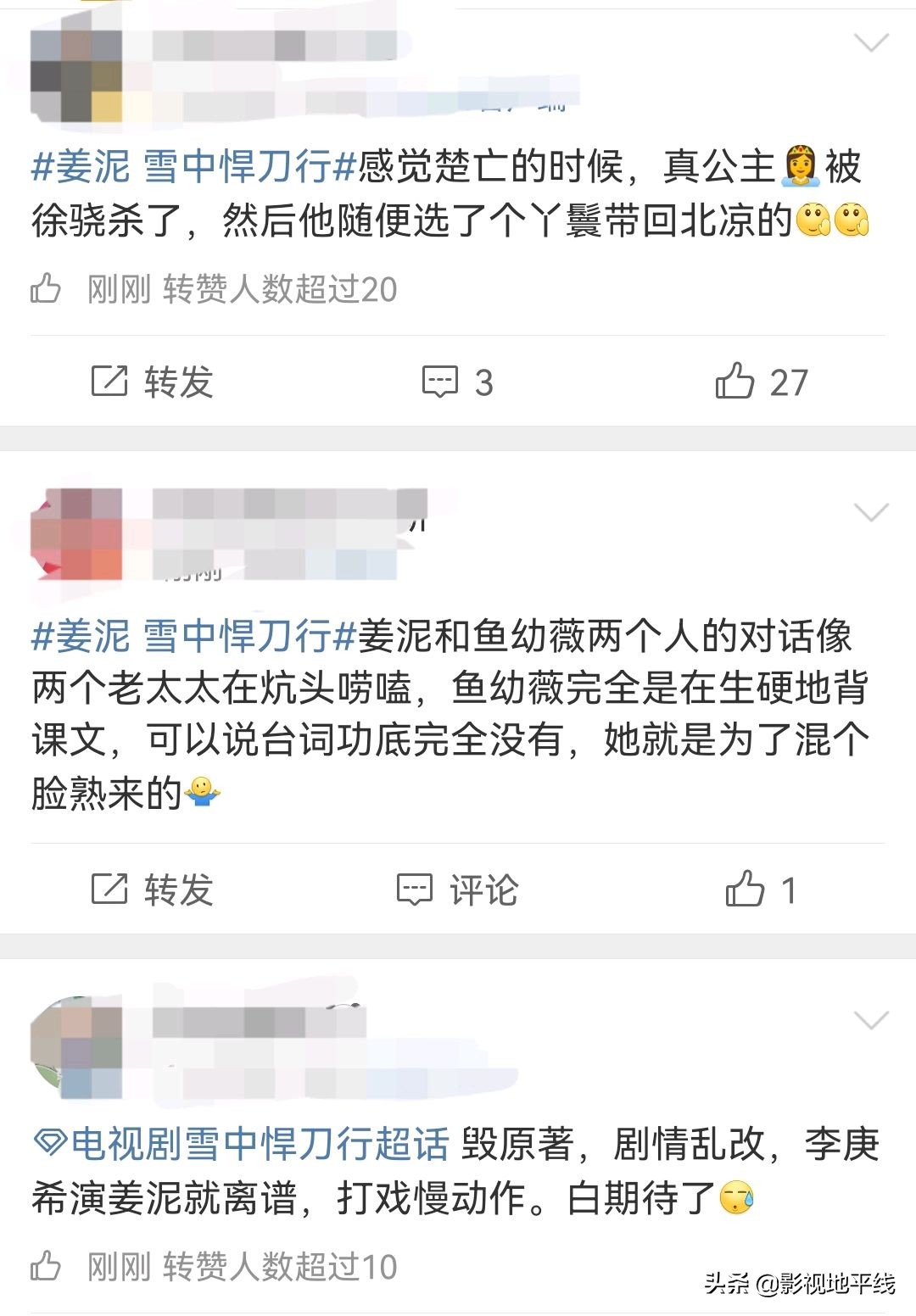Screen dimensions: 916x1316
Task: Open the 3 comments on the 真公主 post
Action: pyautogui.click(x=458, y=382)
